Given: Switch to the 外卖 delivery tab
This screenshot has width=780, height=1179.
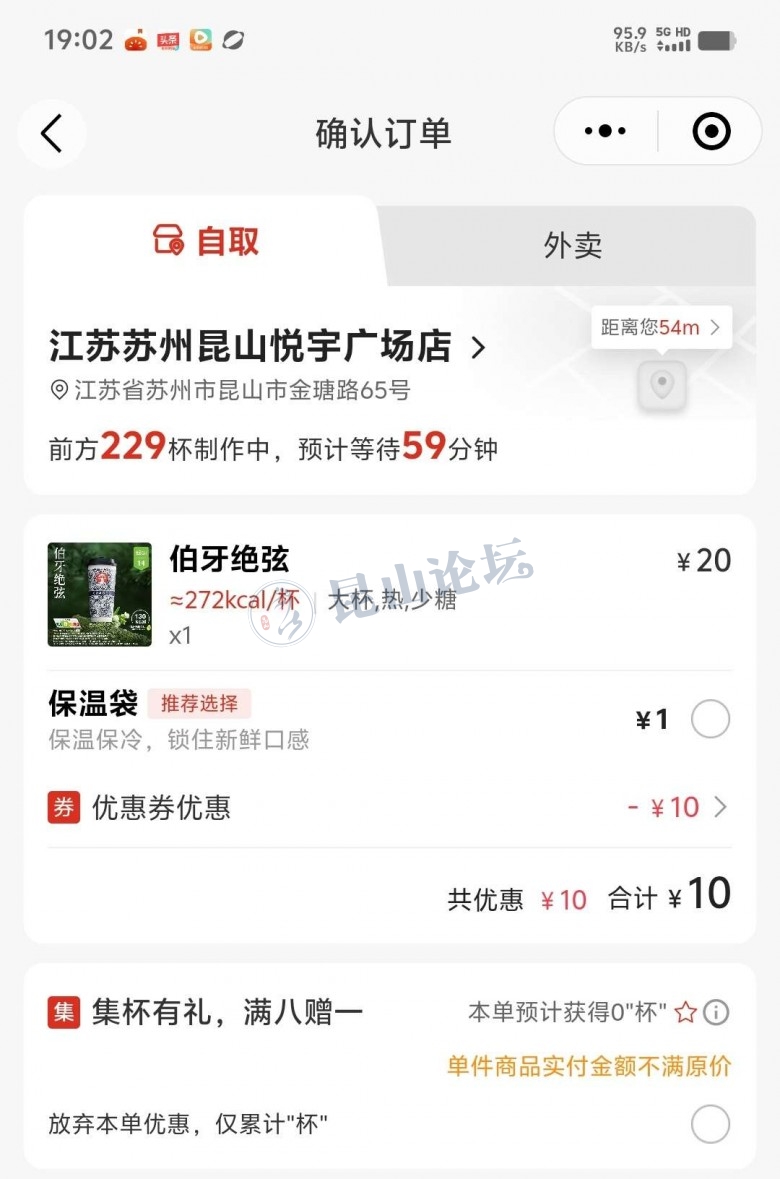Looking at the screenshot, I should pyautogui.click(x=573, y=245).
